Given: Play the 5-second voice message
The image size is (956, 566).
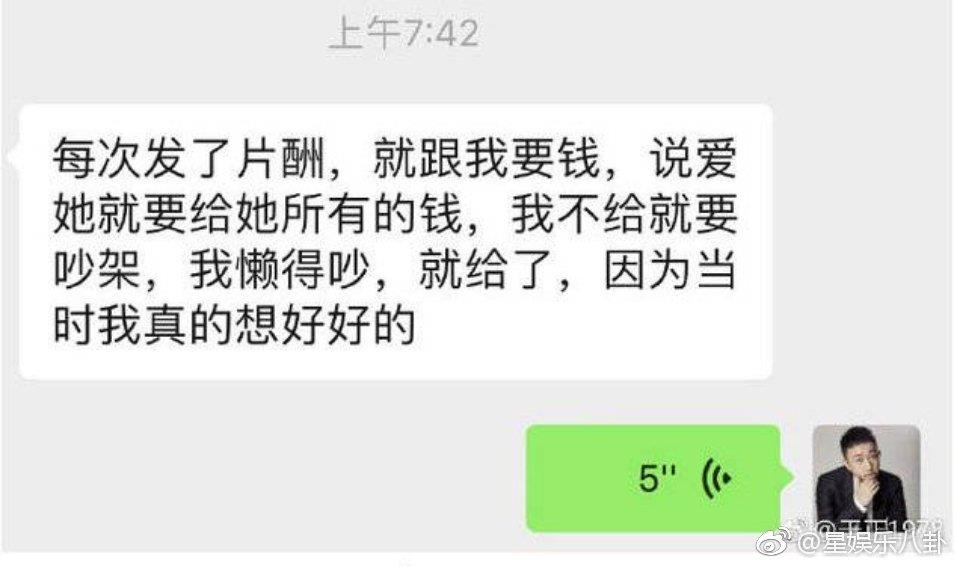Looking at the screenshot, I should 653,477.
